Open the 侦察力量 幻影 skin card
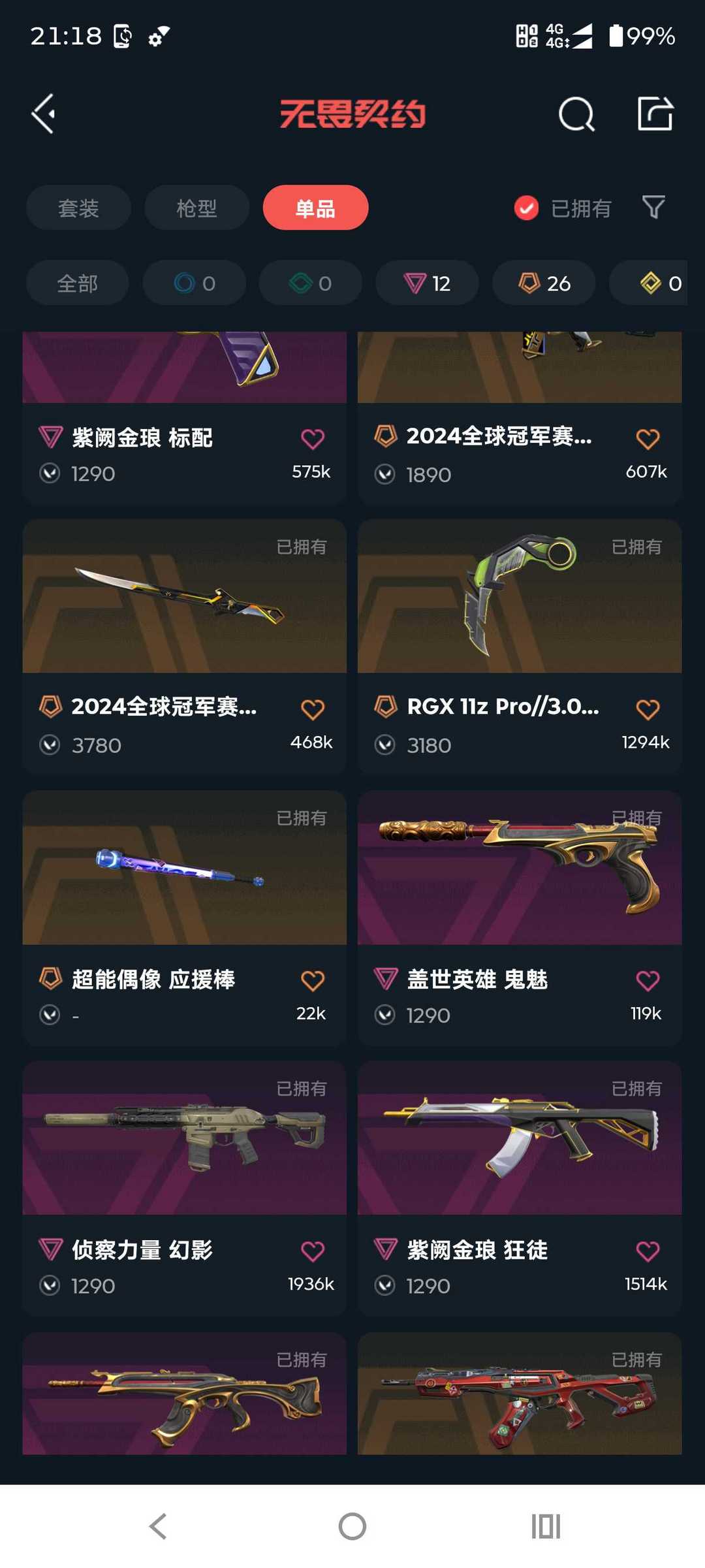The image size is (705, 1568). click(184, 1189)
